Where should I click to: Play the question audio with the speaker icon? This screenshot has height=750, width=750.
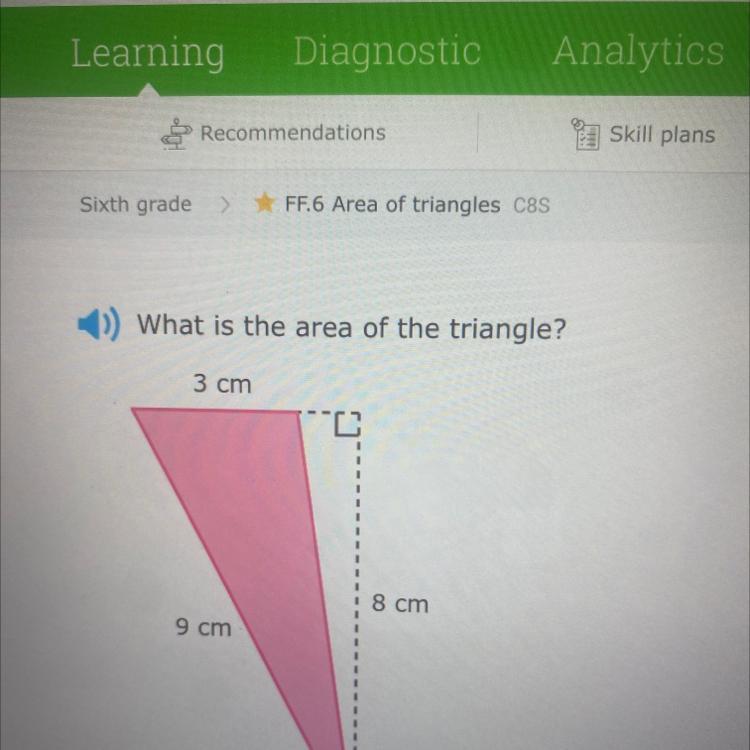point(99,324)
